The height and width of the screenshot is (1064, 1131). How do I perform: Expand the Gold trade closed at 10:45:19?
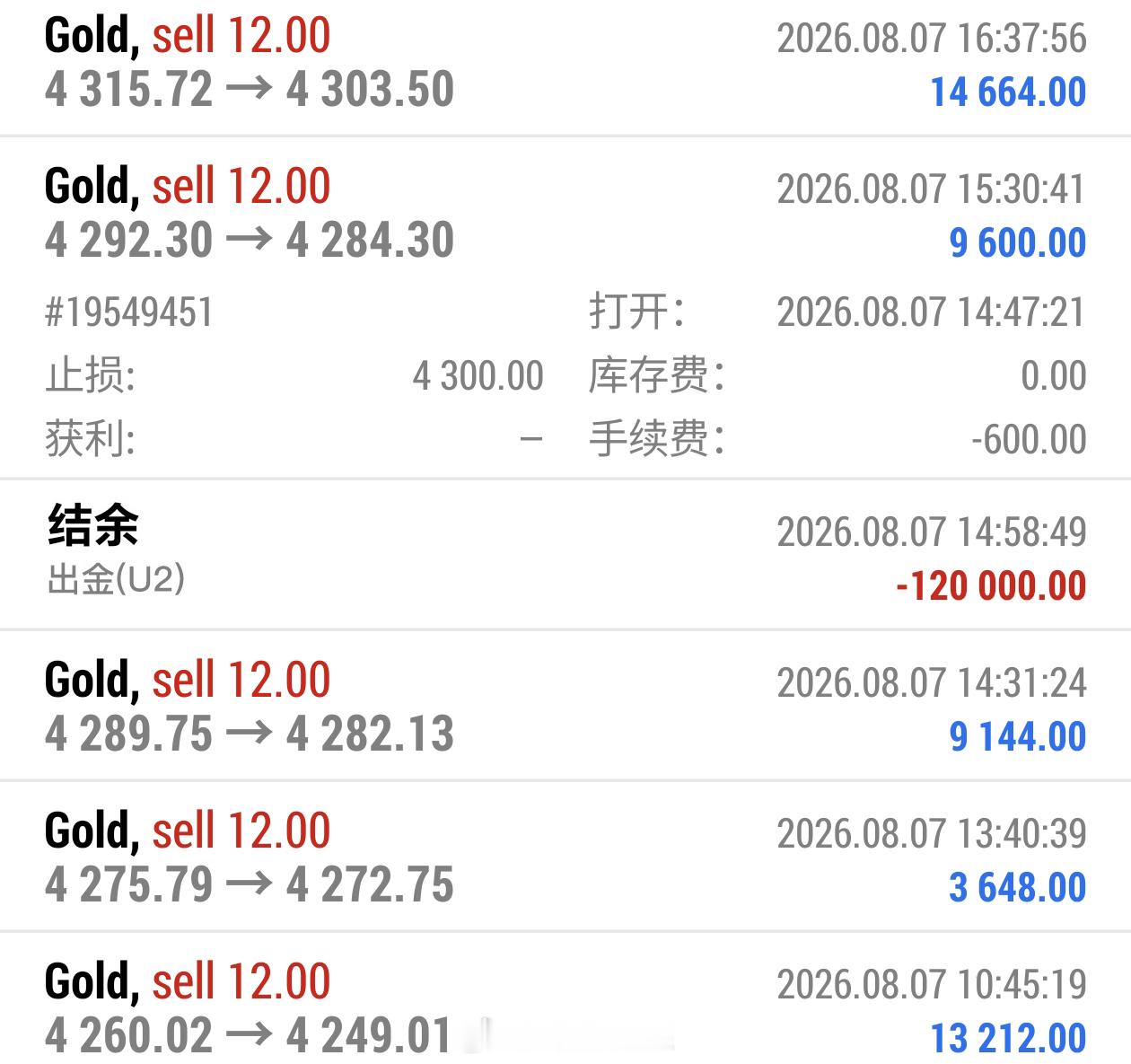tap(565, 998)
